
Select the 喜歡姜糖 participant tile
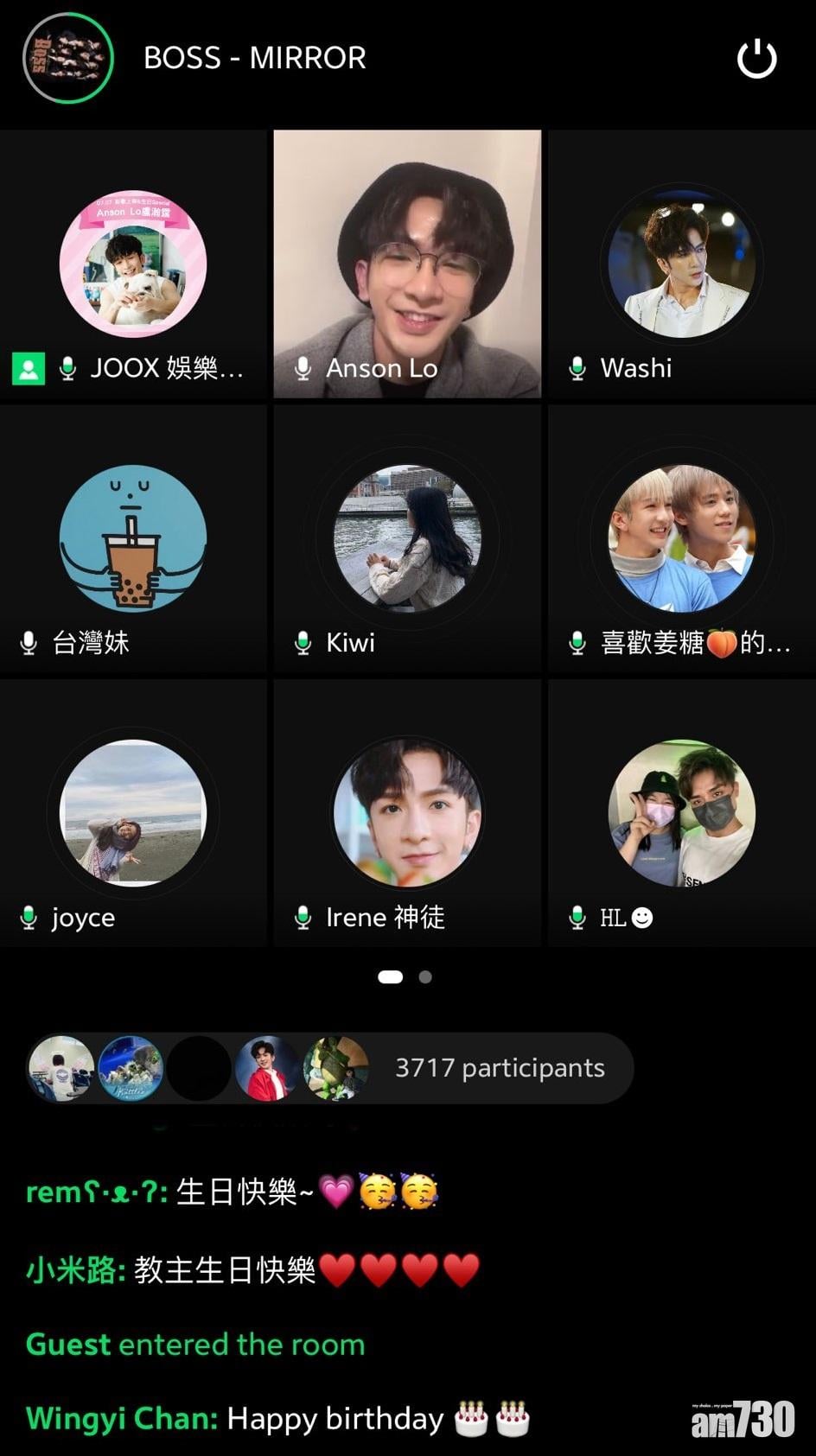pos(681,538)
